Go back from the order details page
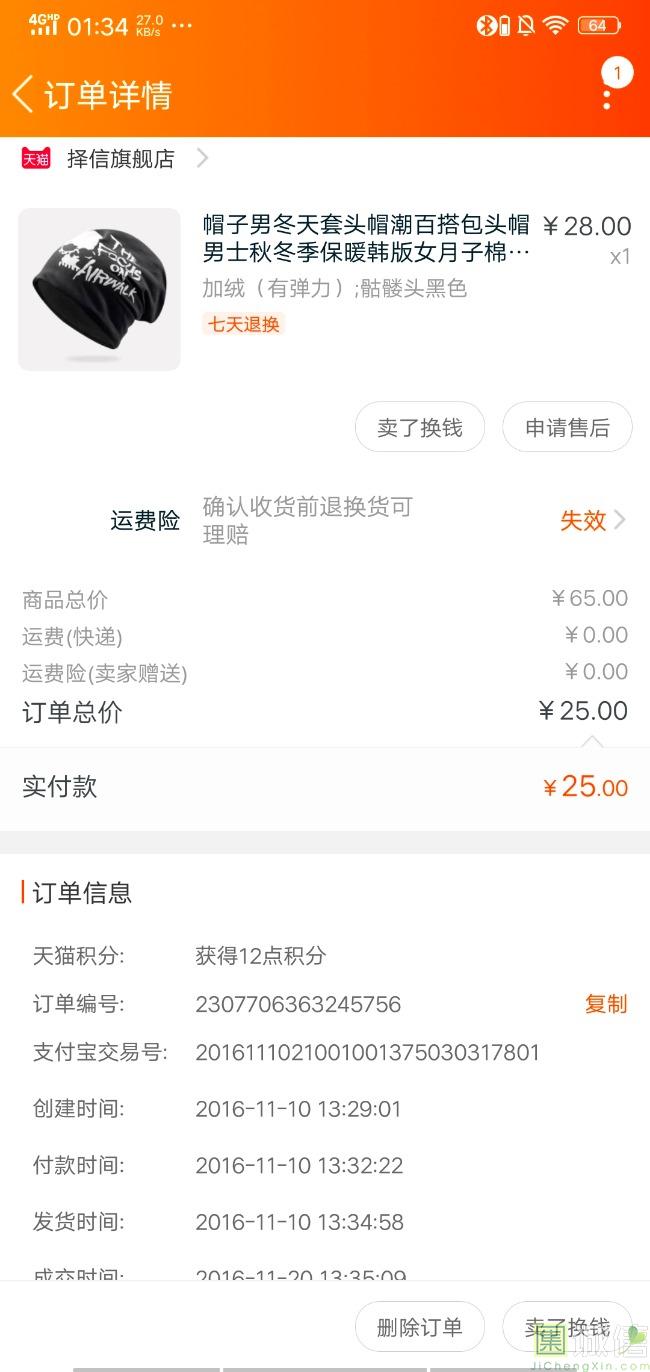 coord(24,95)
